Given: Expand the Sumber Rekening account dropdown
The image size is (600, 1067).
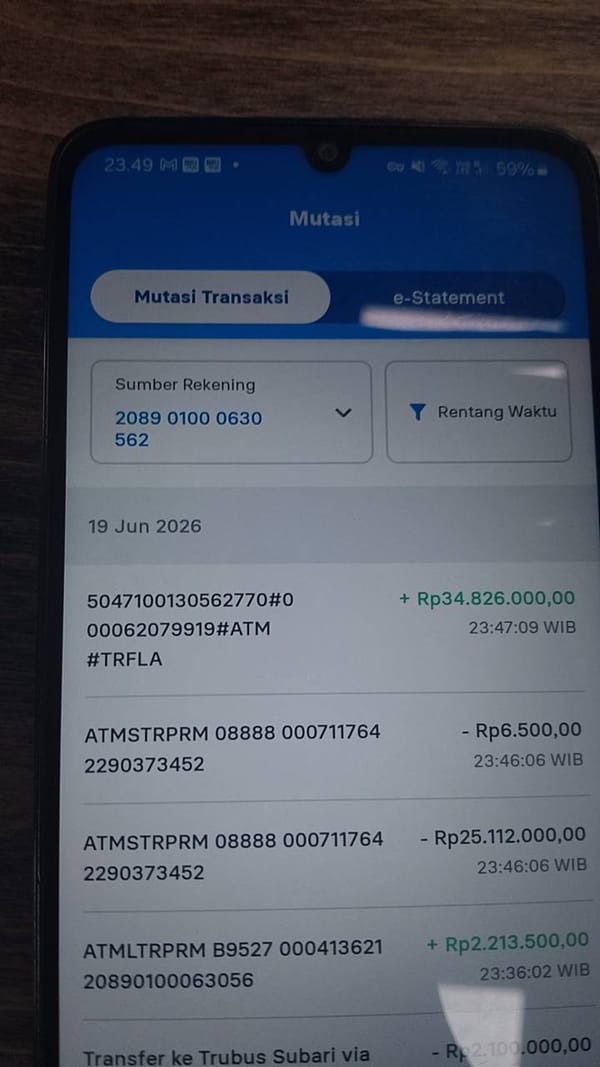Looking at the screenshot, I should tap(231, 412).
